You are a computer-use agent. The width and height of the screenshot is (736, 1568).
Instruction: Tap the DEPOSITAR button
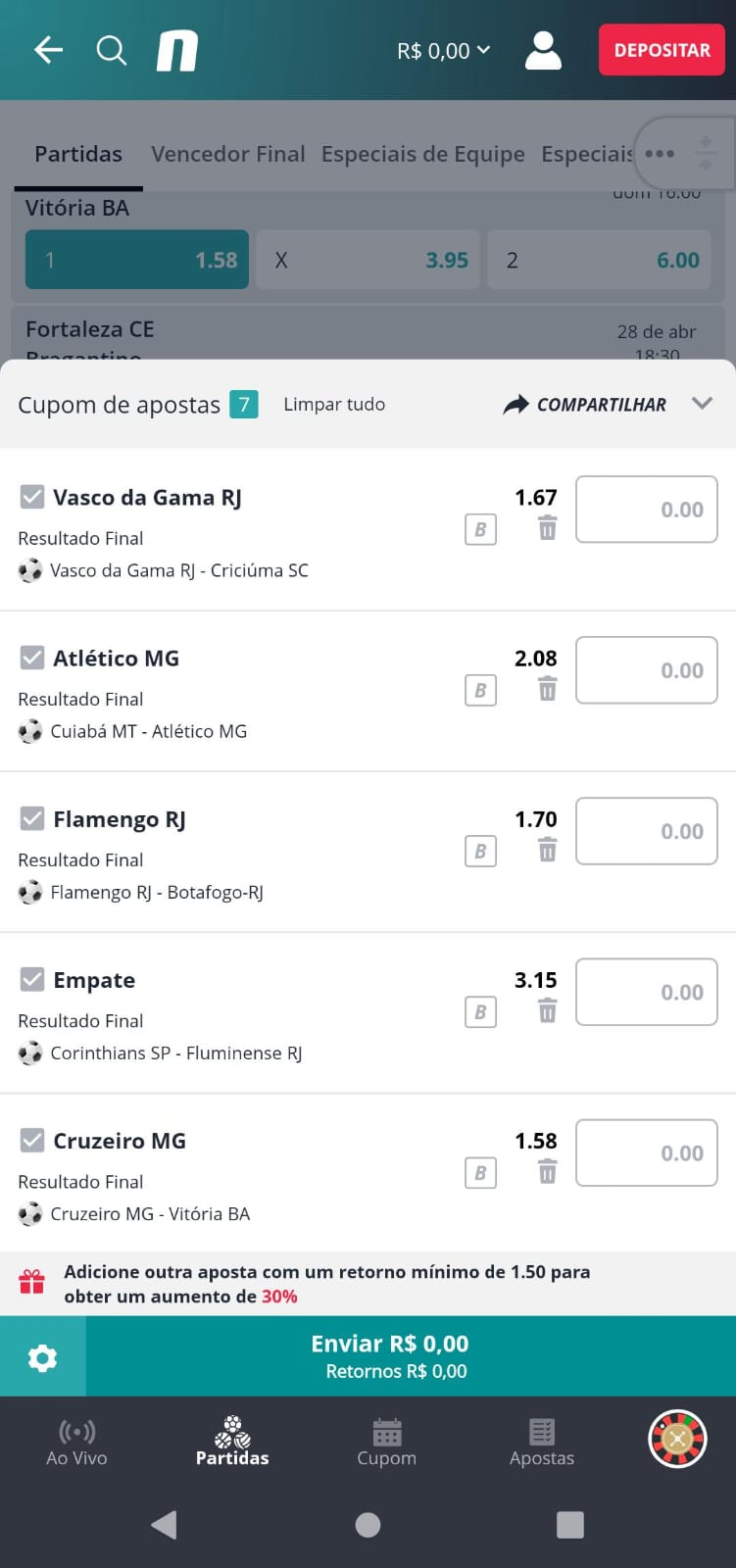click(x=662, y=50)
